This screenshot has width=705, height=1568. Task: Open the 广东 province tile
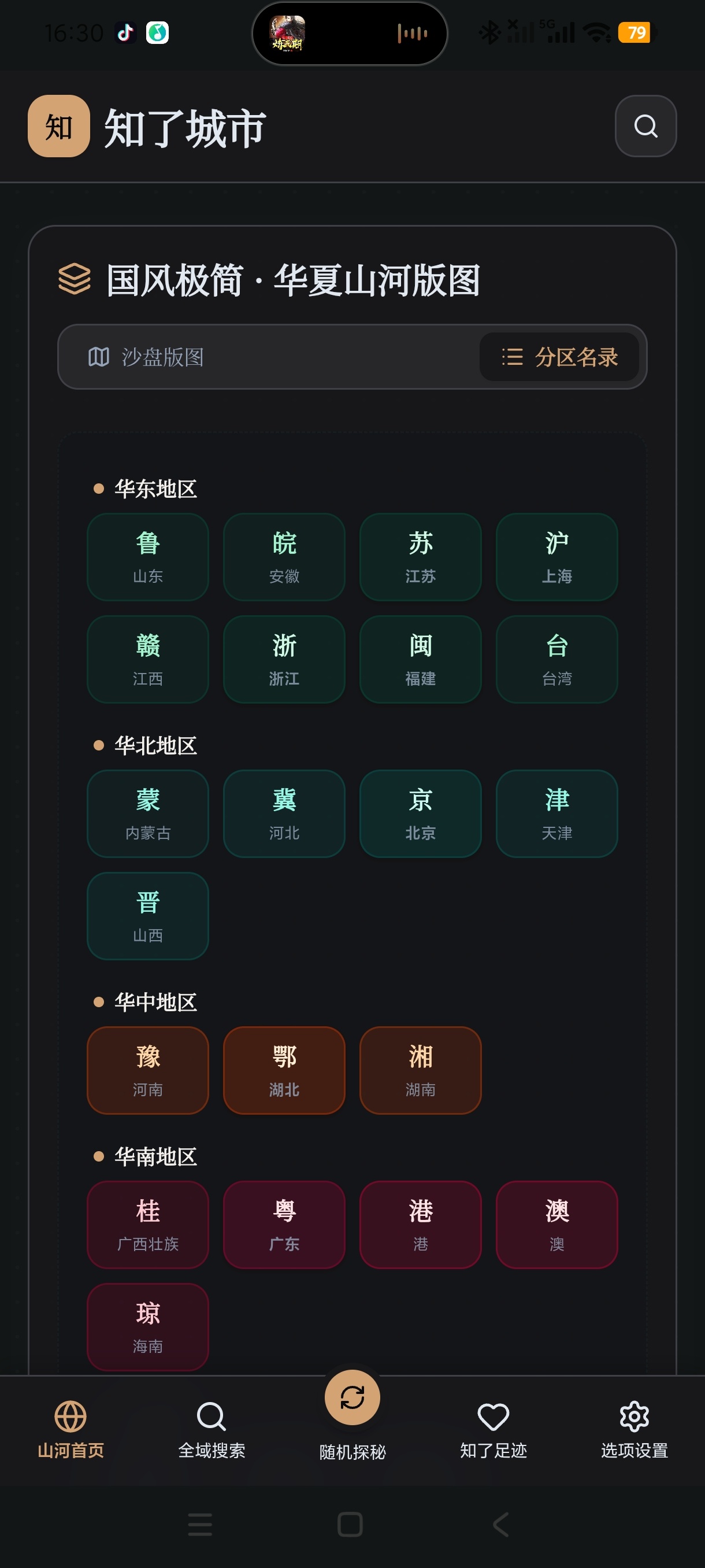[x=284, y=1225]
